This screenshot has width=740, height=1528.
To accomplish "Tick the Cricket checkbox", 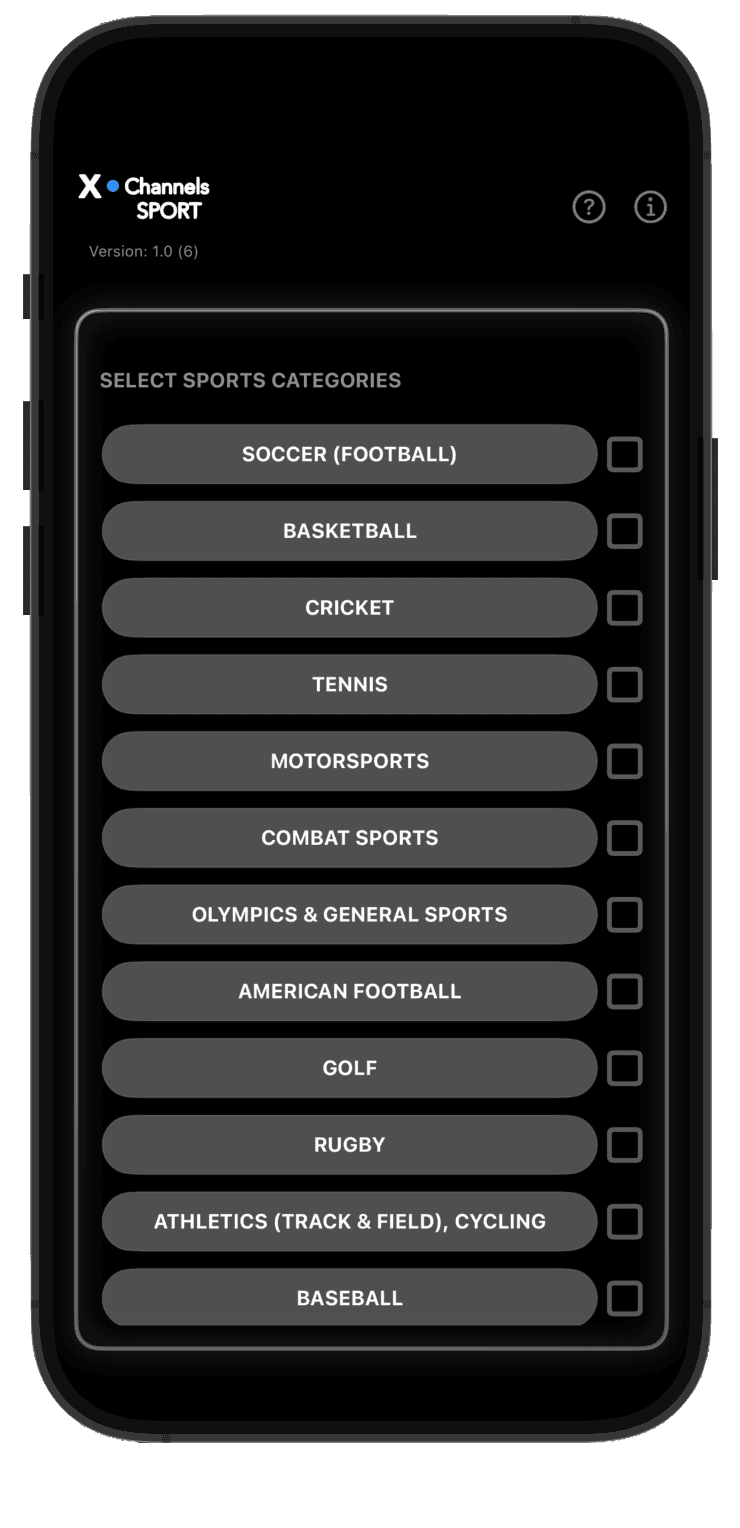I will pos(626,607).
